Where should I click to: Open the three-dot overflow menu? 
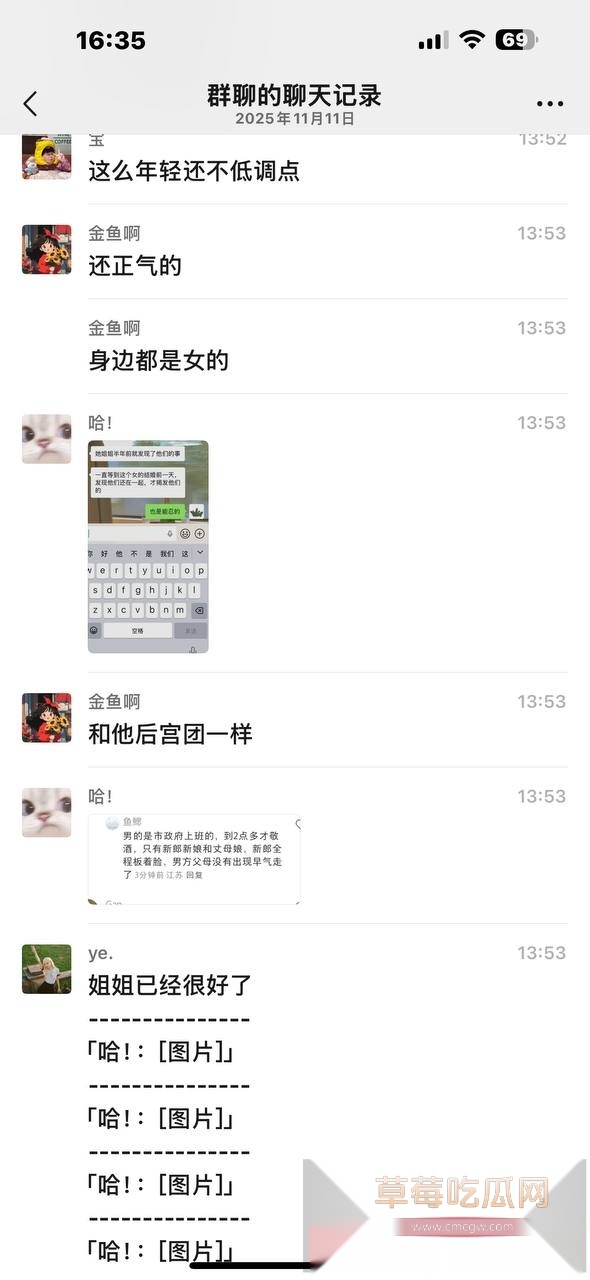tap(550, 104)
